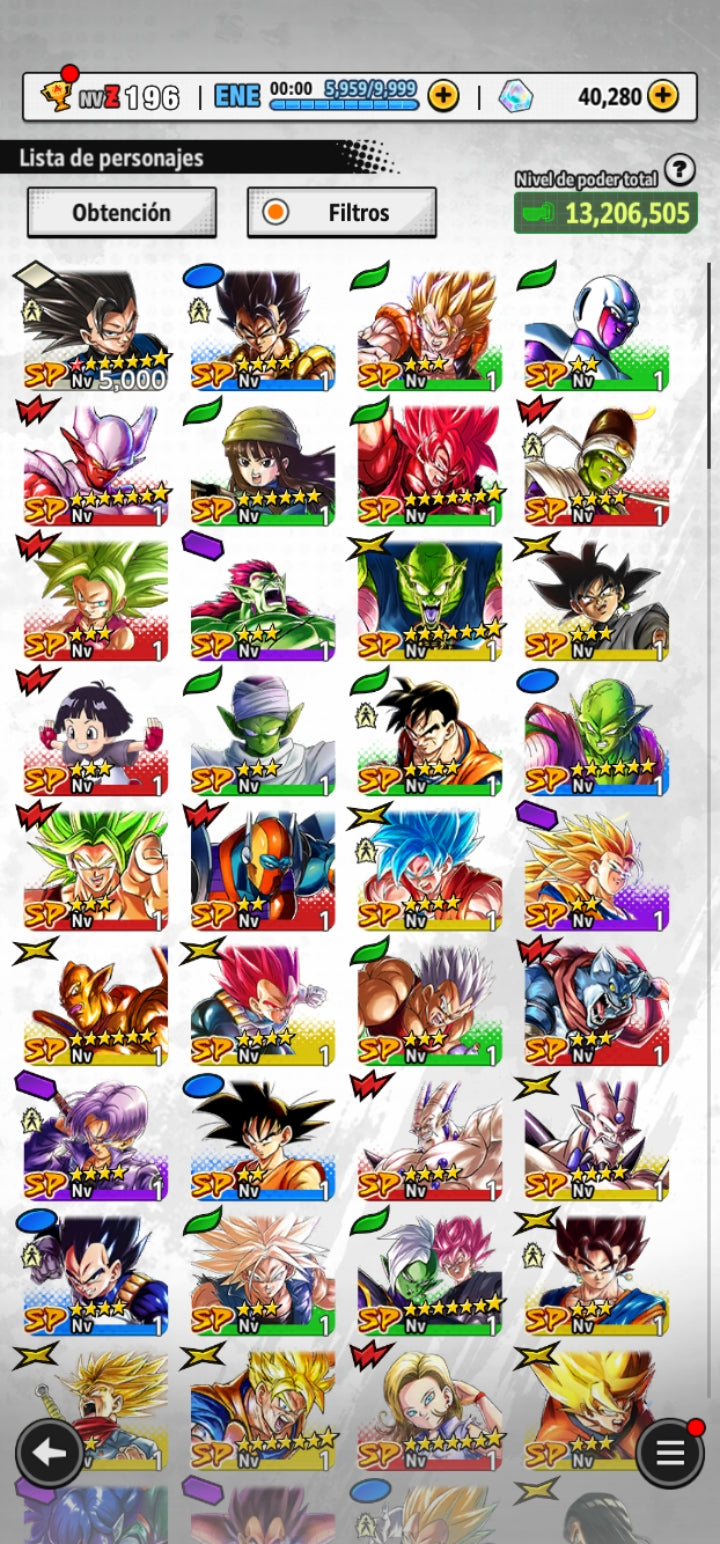
Task: Open the girl in green bandana card
Action: coord(263,465)
